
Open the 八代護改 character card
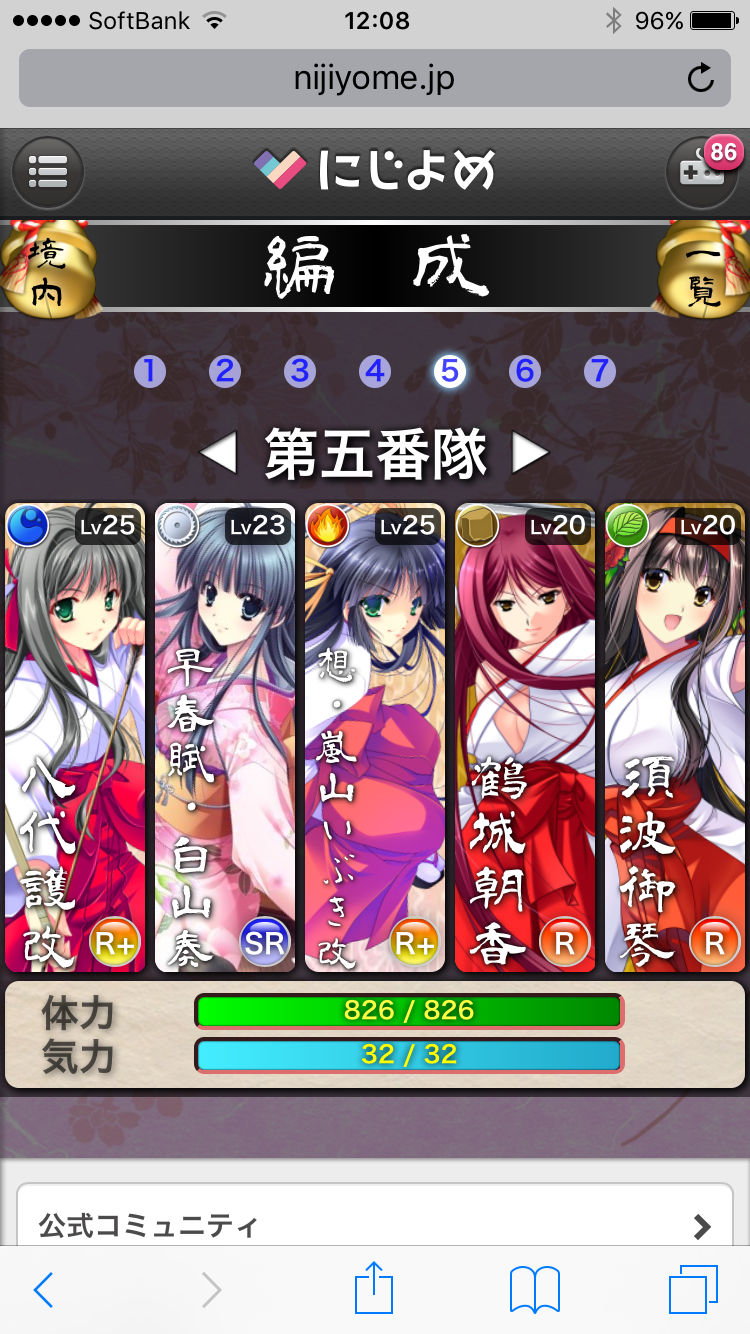75,737
